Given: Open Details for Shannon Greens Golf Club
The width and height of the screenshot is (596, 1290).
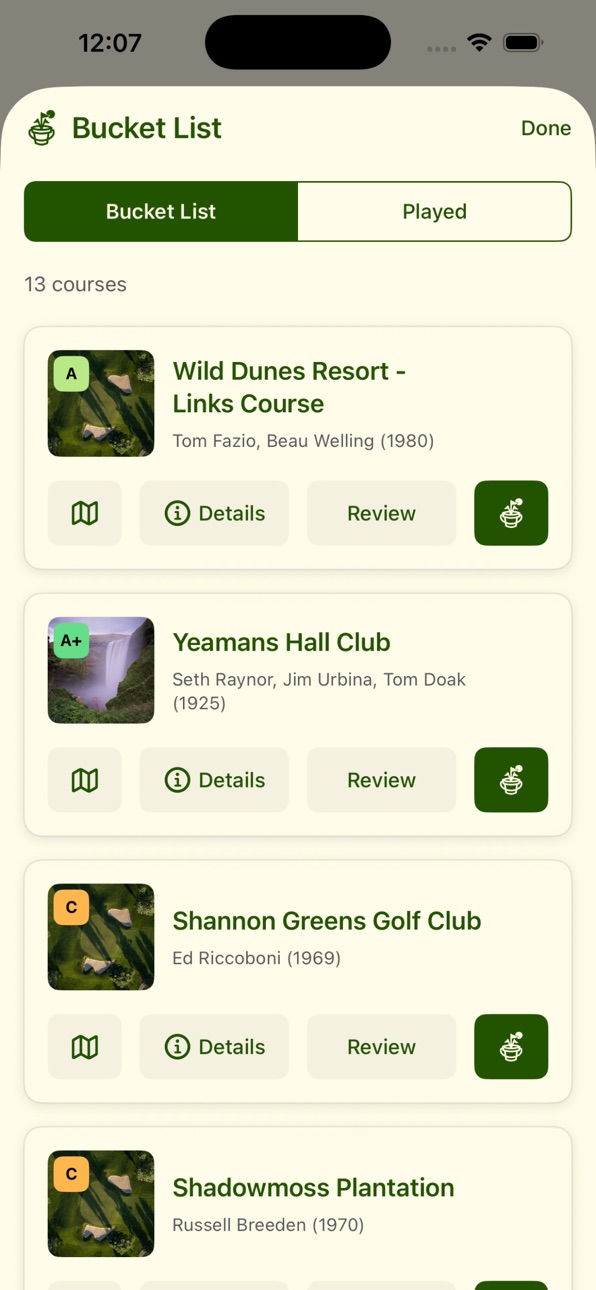Looking at the screenshot, I should tap(214, 1047).
